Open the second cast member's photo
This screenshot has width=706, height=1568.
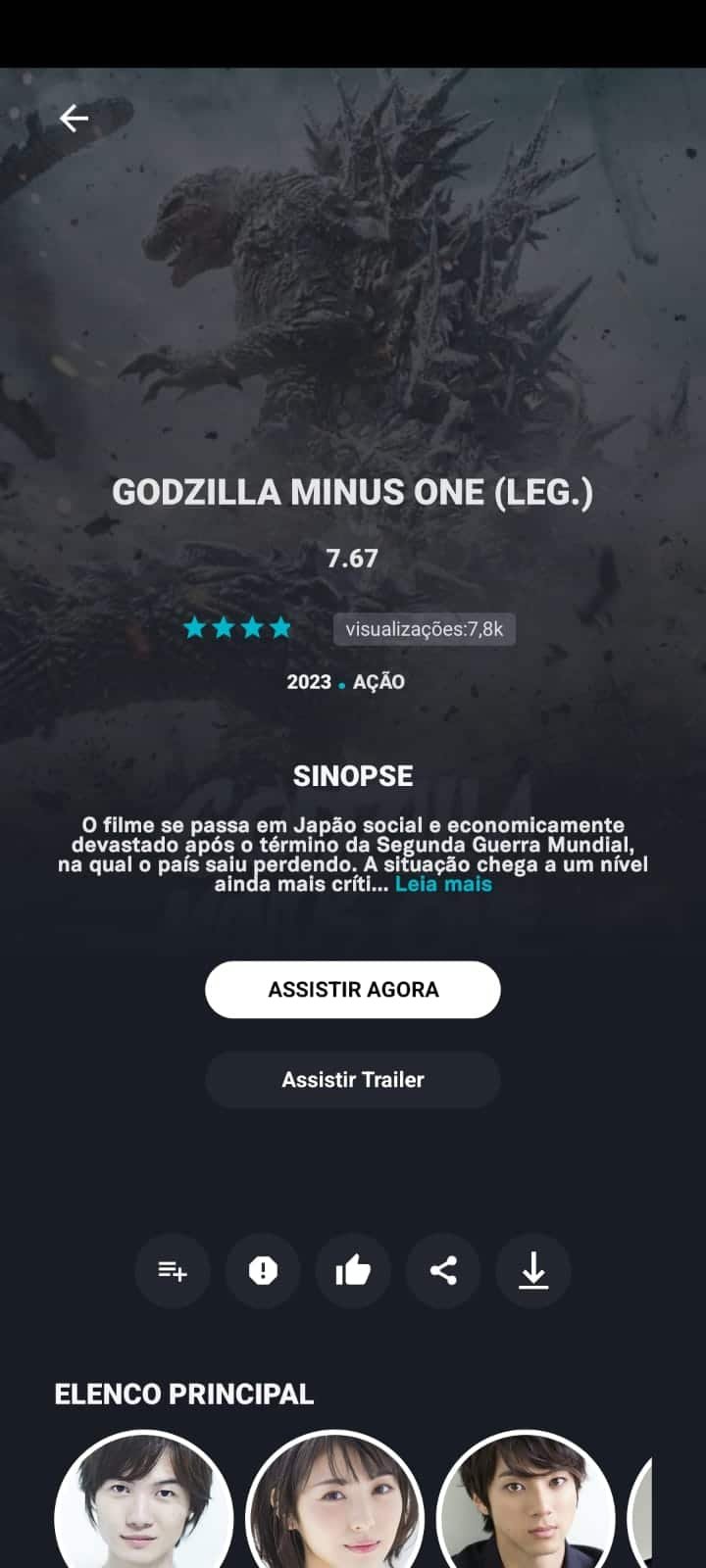(335, 1504)
